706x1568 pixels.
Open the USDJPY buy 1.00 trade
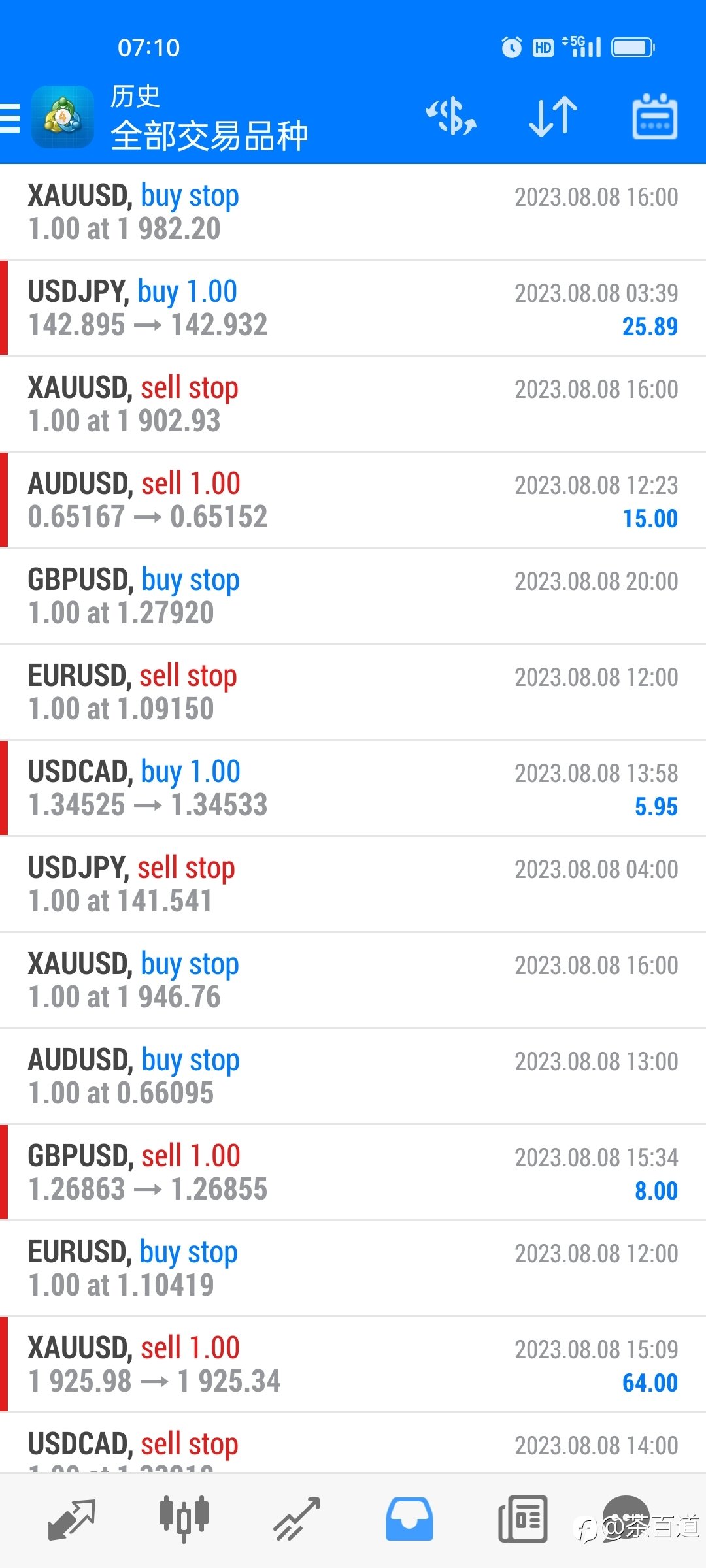pyautogui.click(x=353, y=308)
